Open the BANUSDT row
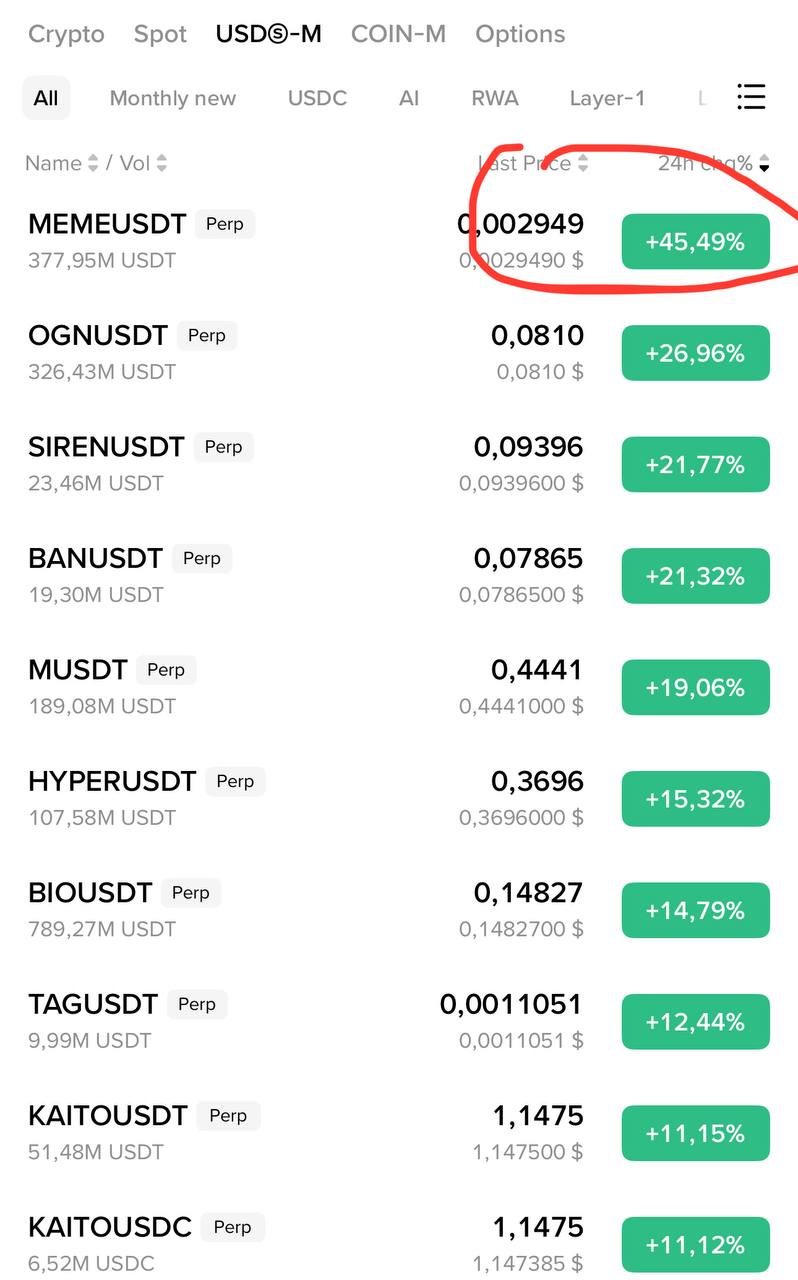Viewport: 798px width, 1280px height. 96,558
